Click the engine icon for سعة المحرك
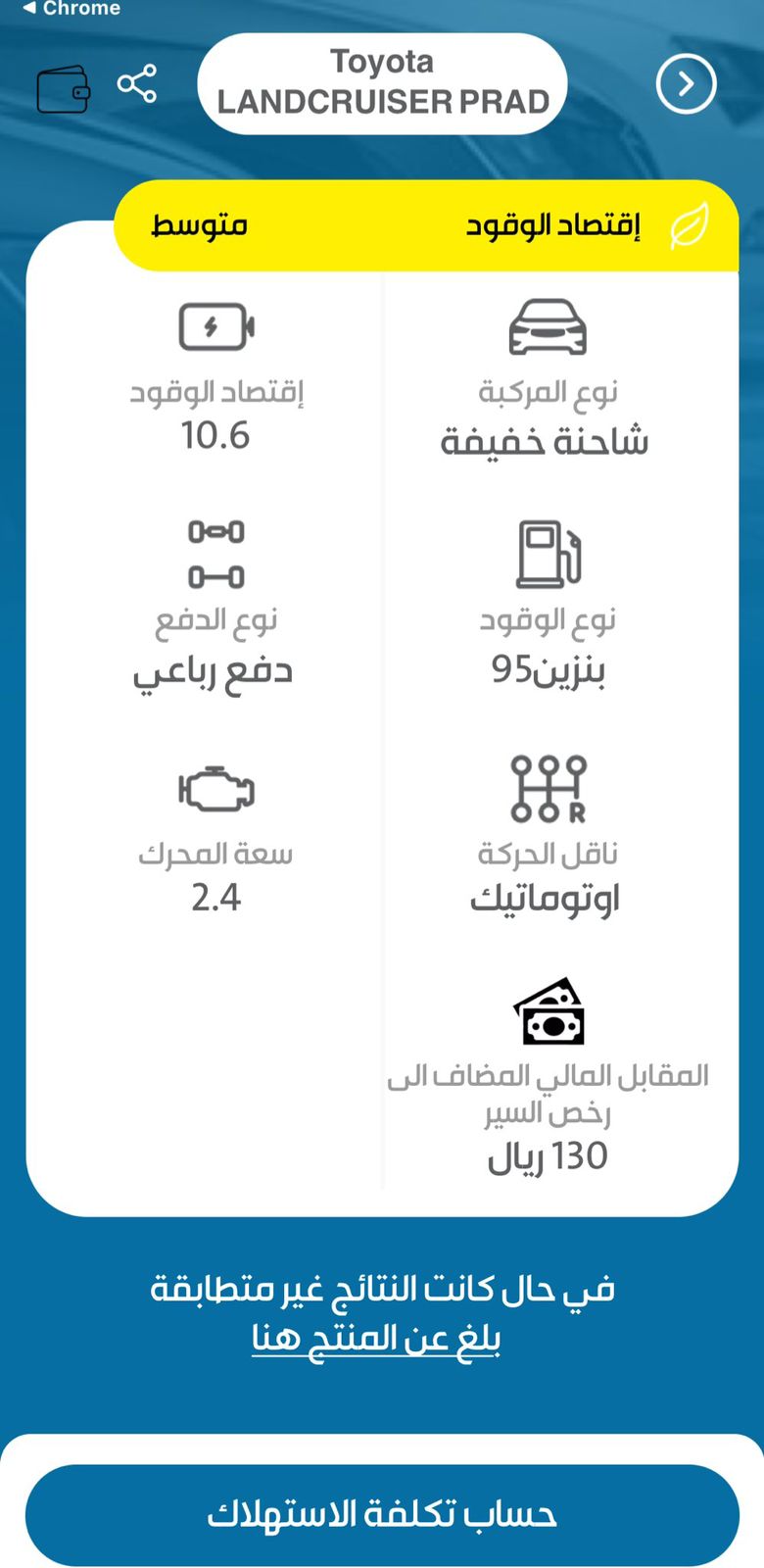 [x=216, y=790]
